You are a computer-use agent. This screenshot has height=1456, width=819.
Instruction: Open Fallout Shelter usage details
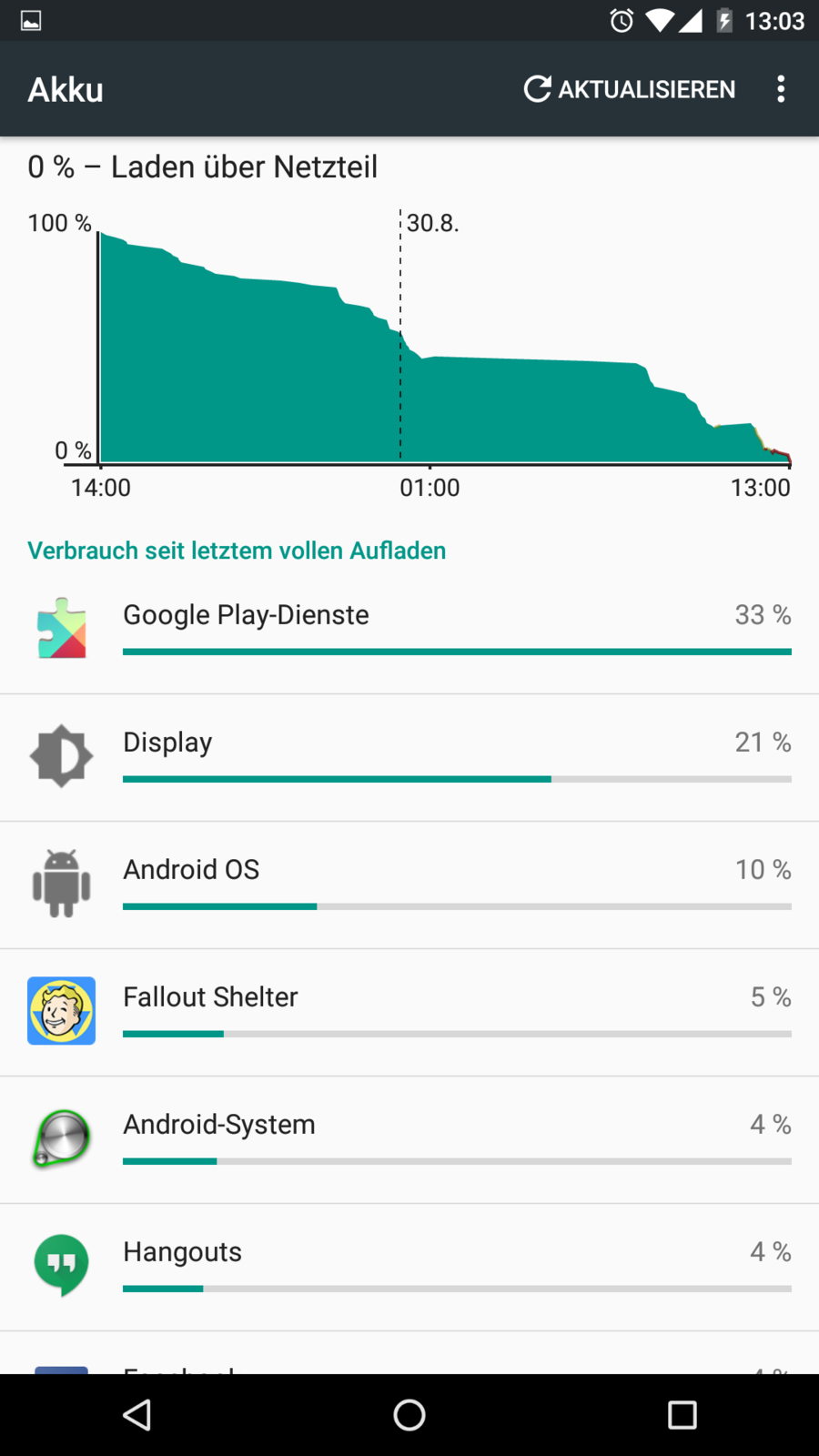pyautogui.click(x=409, y=1012)
